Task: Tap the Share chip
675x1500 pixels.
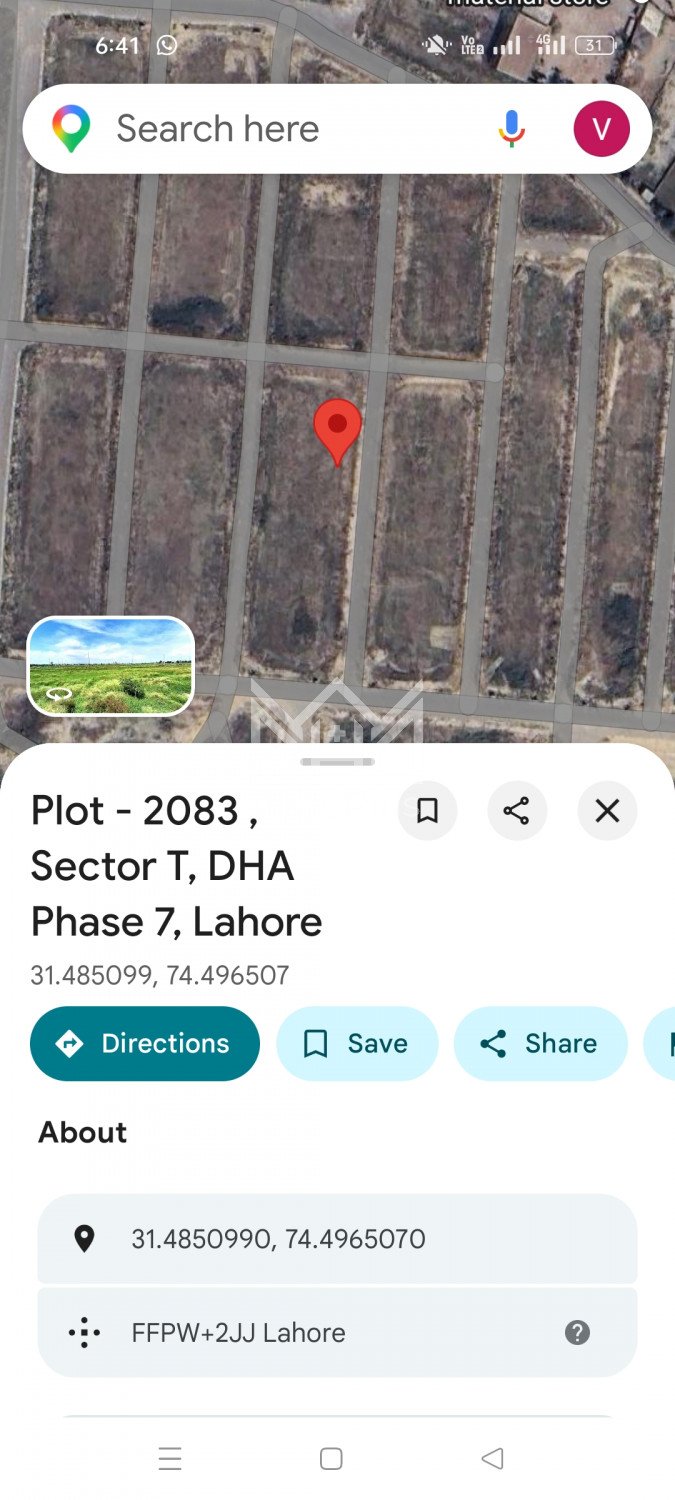Action: coord(540,1044)
